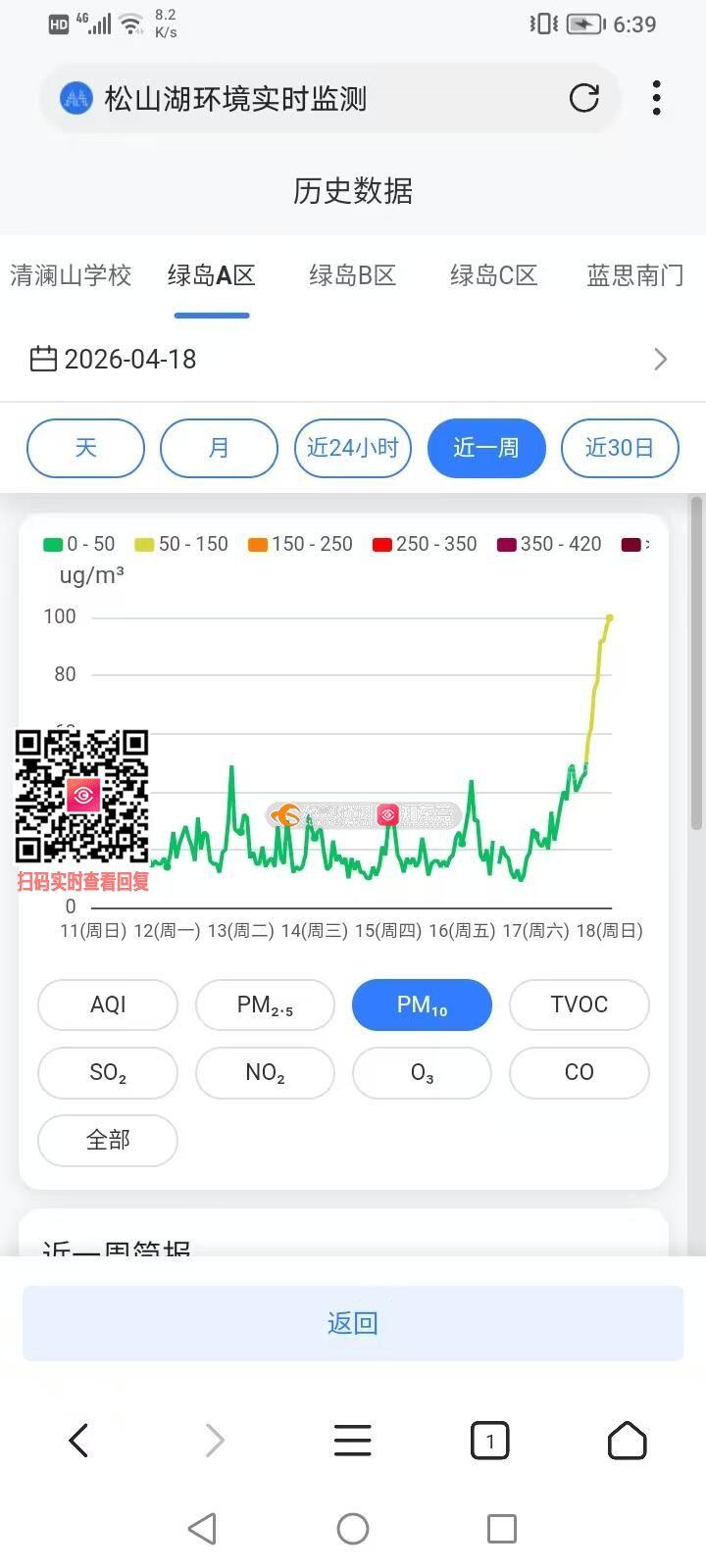
Task: Select the TVOC pollutant chip
Action: [579, 1004]
